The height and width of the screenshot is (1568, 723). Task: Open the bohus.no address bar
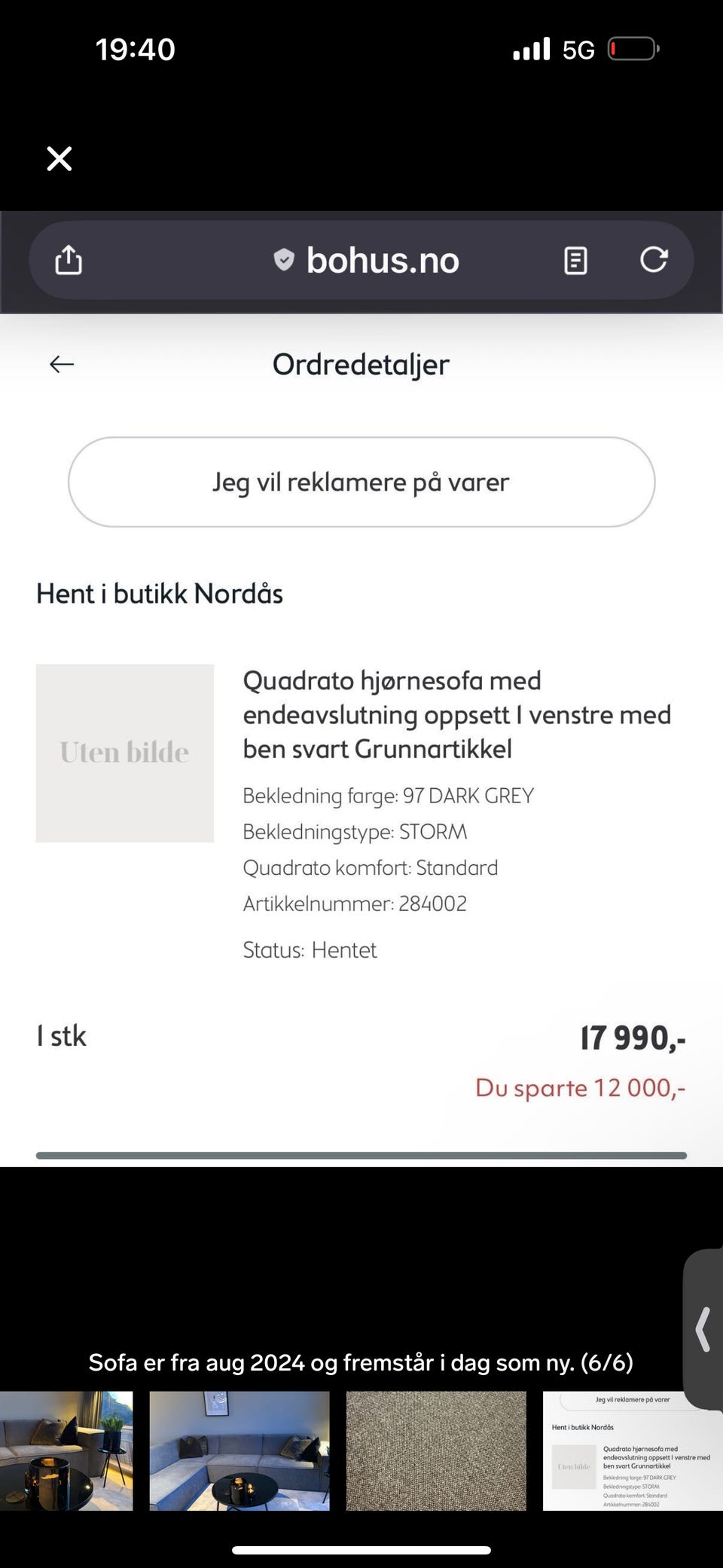[x=383, y=260]
